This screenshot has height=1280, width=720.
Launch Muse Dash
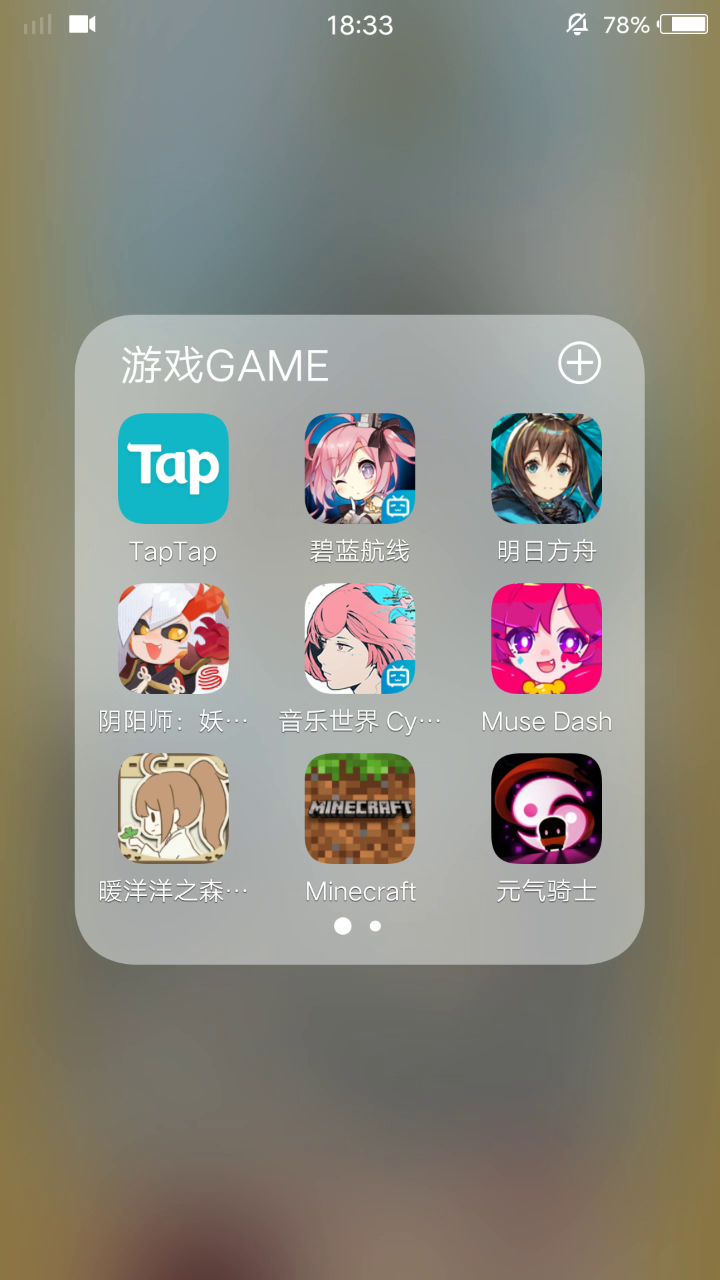[546, 638]
